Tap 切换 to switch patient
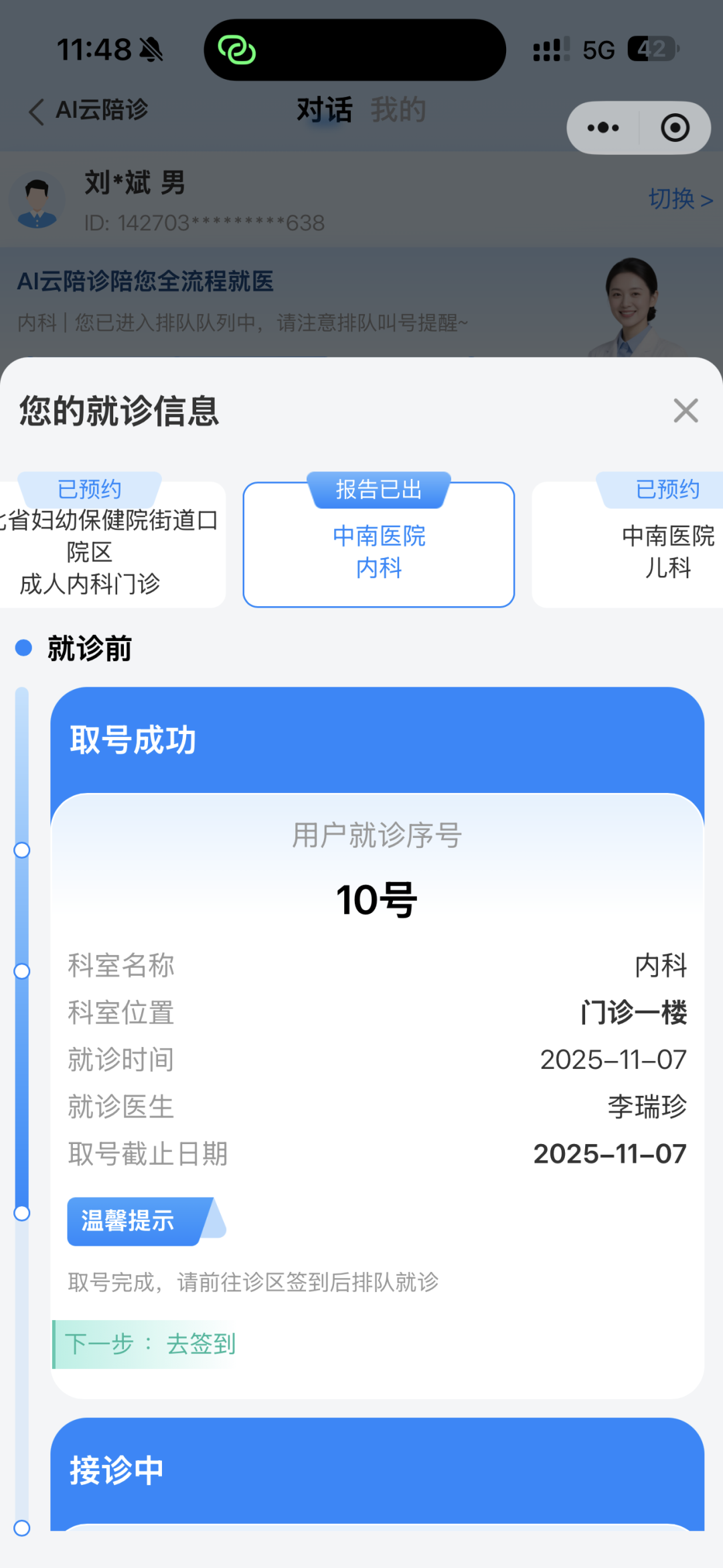723x1568 pixels. click(x=680, y=199)
